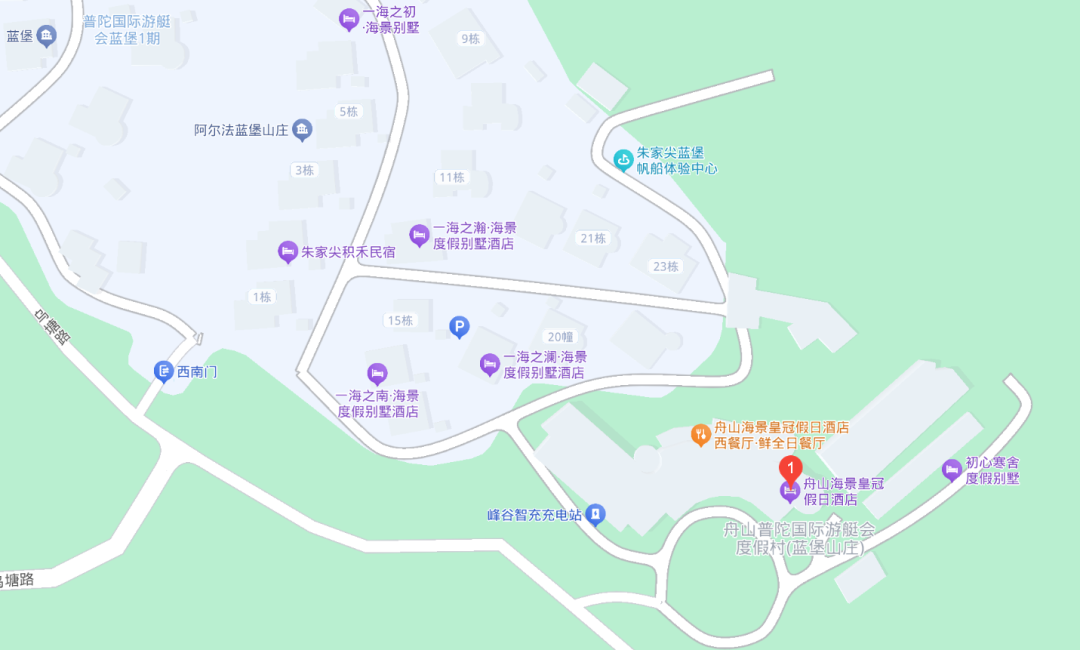The width and height of the screenshot is (1080, 650).
Task: Open the 一海之南·海景度假别墅酒店 marker
Action: [x=377, y=374]
